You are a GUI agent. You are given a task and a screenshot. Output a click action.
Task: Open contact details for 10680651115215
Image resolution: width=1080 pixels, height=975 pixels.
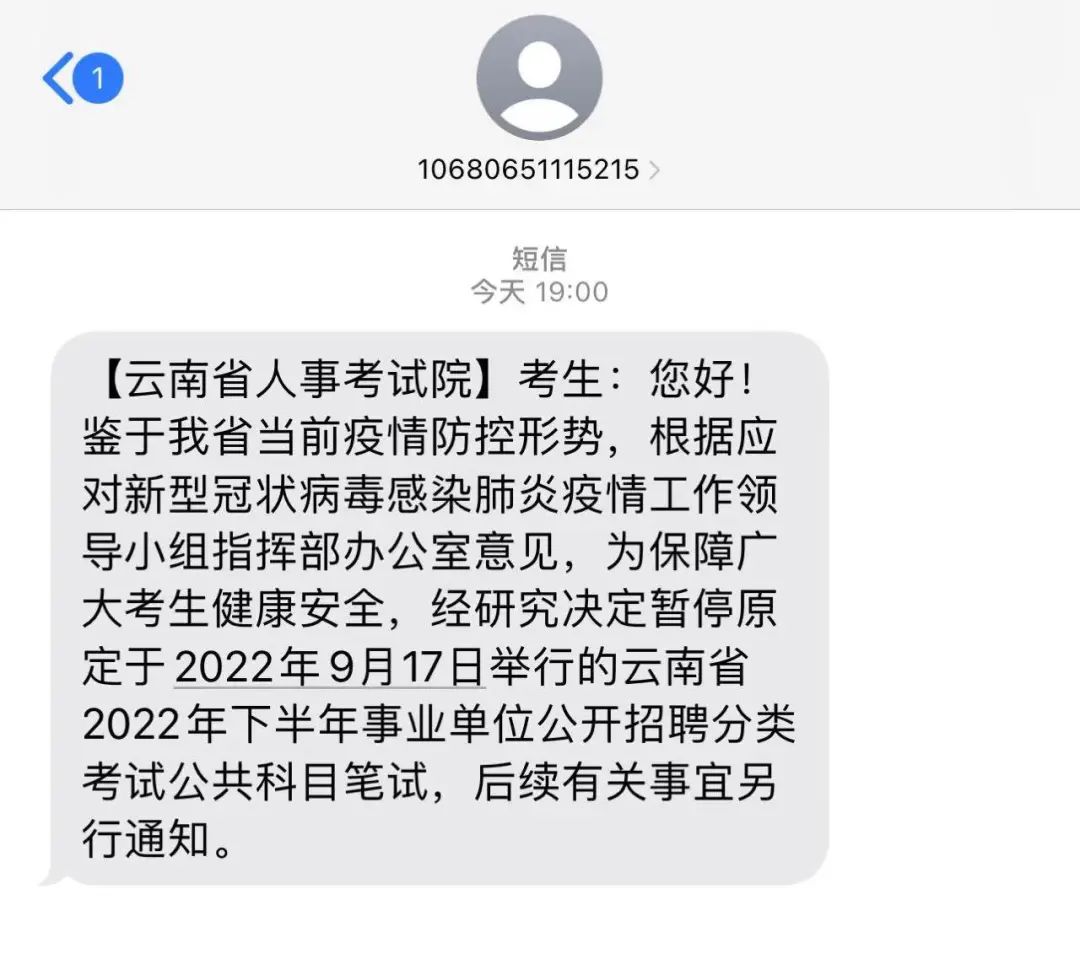click(539, 169)
